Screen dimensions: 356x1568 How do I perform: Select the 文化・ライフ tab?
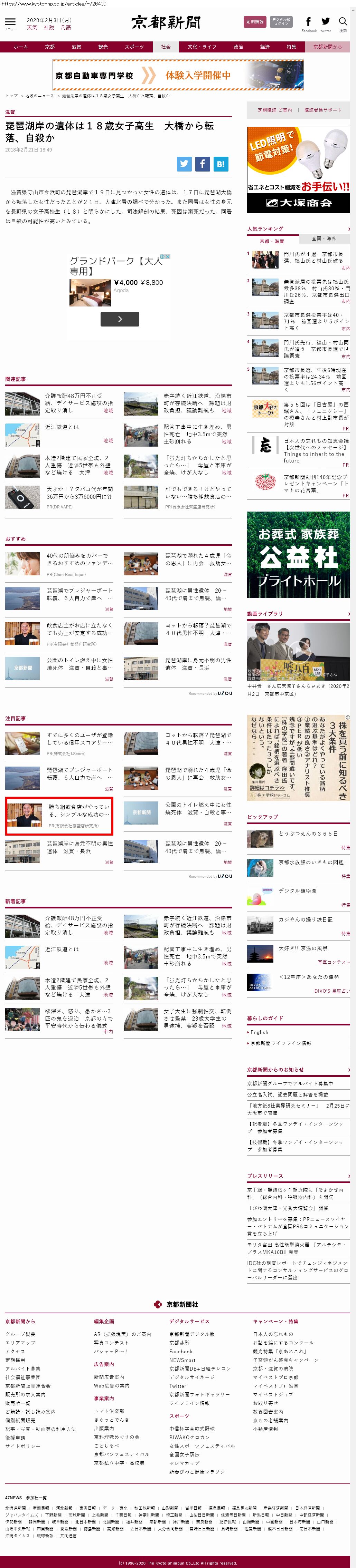tap(202, 47)
